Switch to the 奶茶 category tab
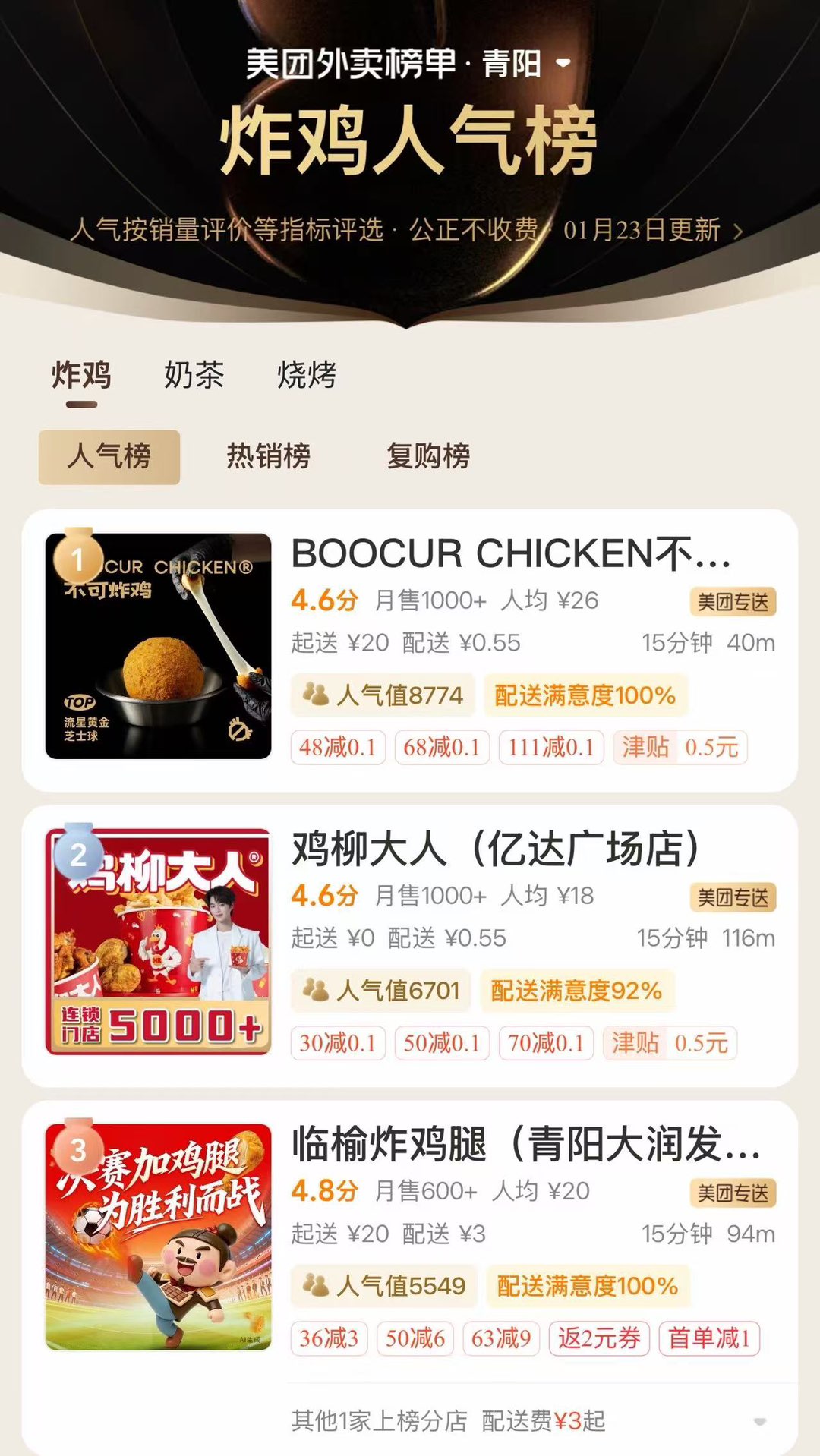This screenshot has height=1456, width=820. pos(194,375)
